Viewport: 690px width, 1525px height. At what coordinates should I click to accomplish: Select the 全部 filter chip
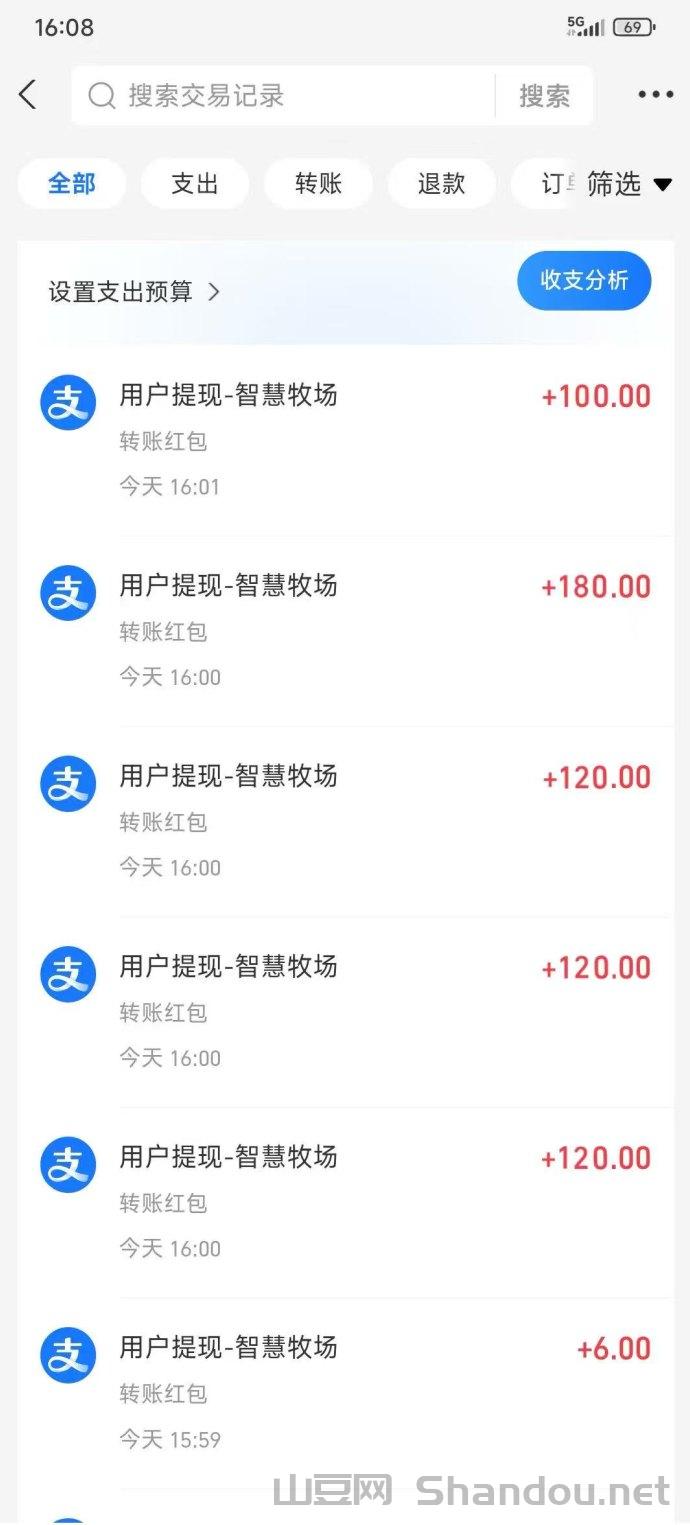[x=72, y=184]
